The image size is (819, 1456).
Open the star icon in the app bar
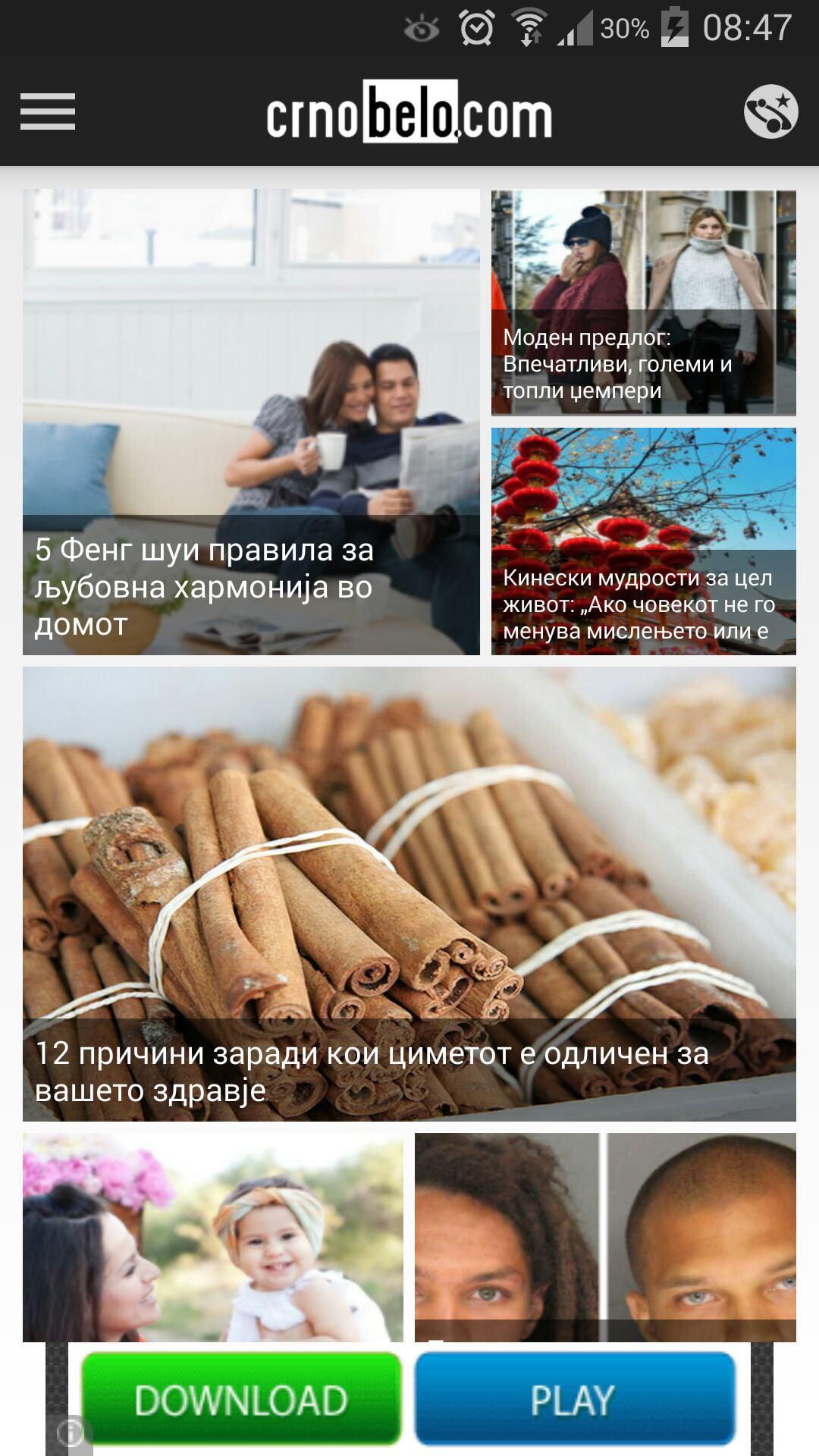[x=770, y=112]
